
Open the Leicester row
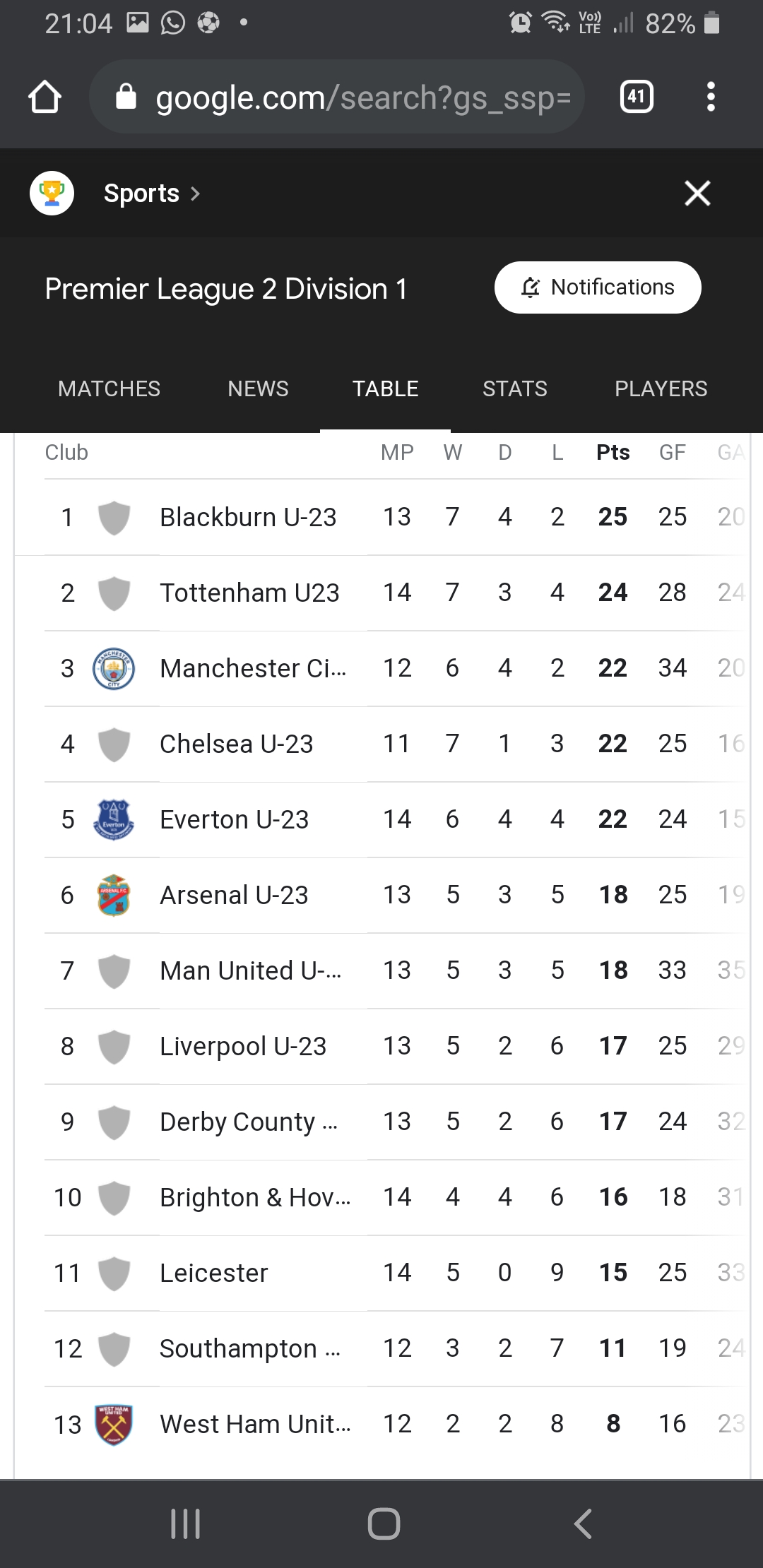point(381,1273)
